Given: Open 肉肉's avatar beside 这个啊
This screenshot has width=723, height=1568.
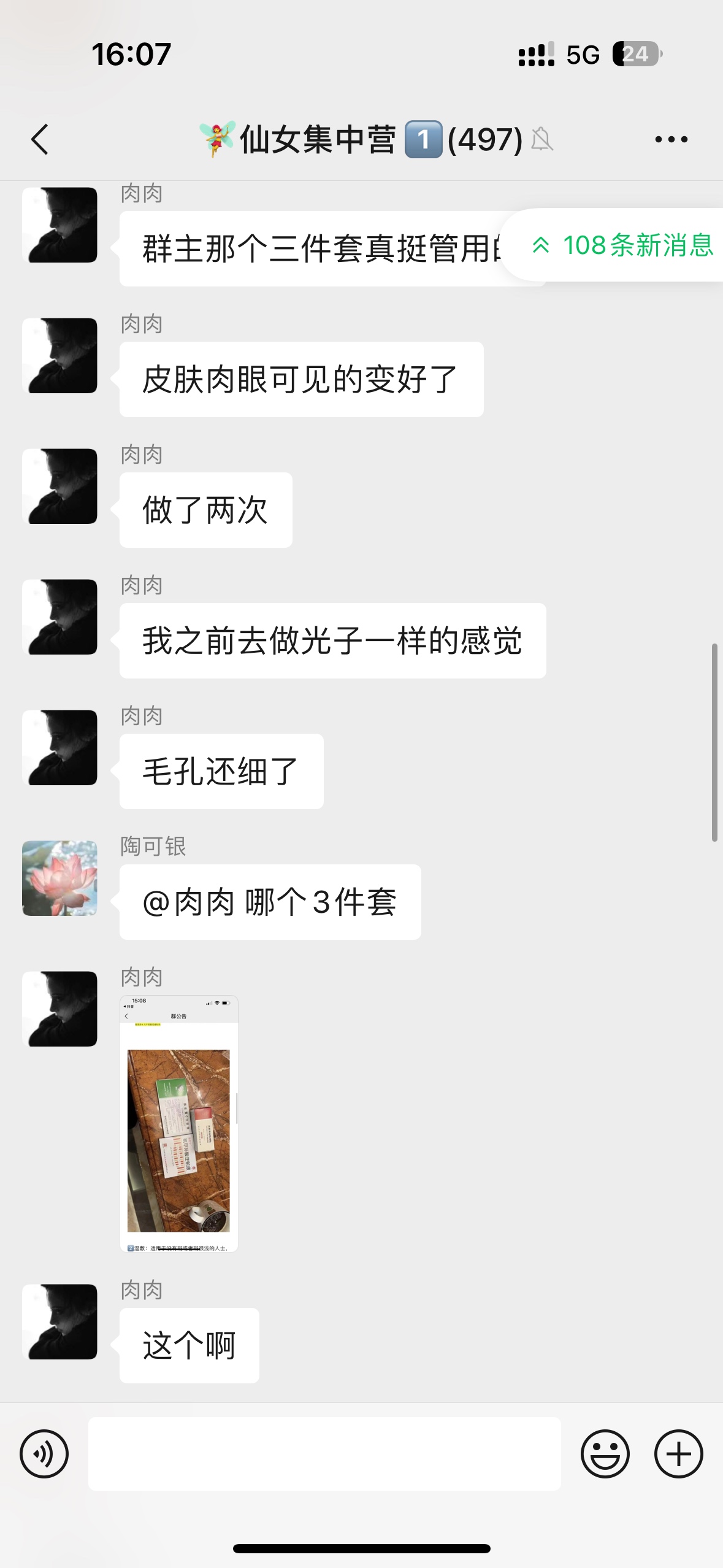Looking at the screenshot, I should (x=59, y=1321).
